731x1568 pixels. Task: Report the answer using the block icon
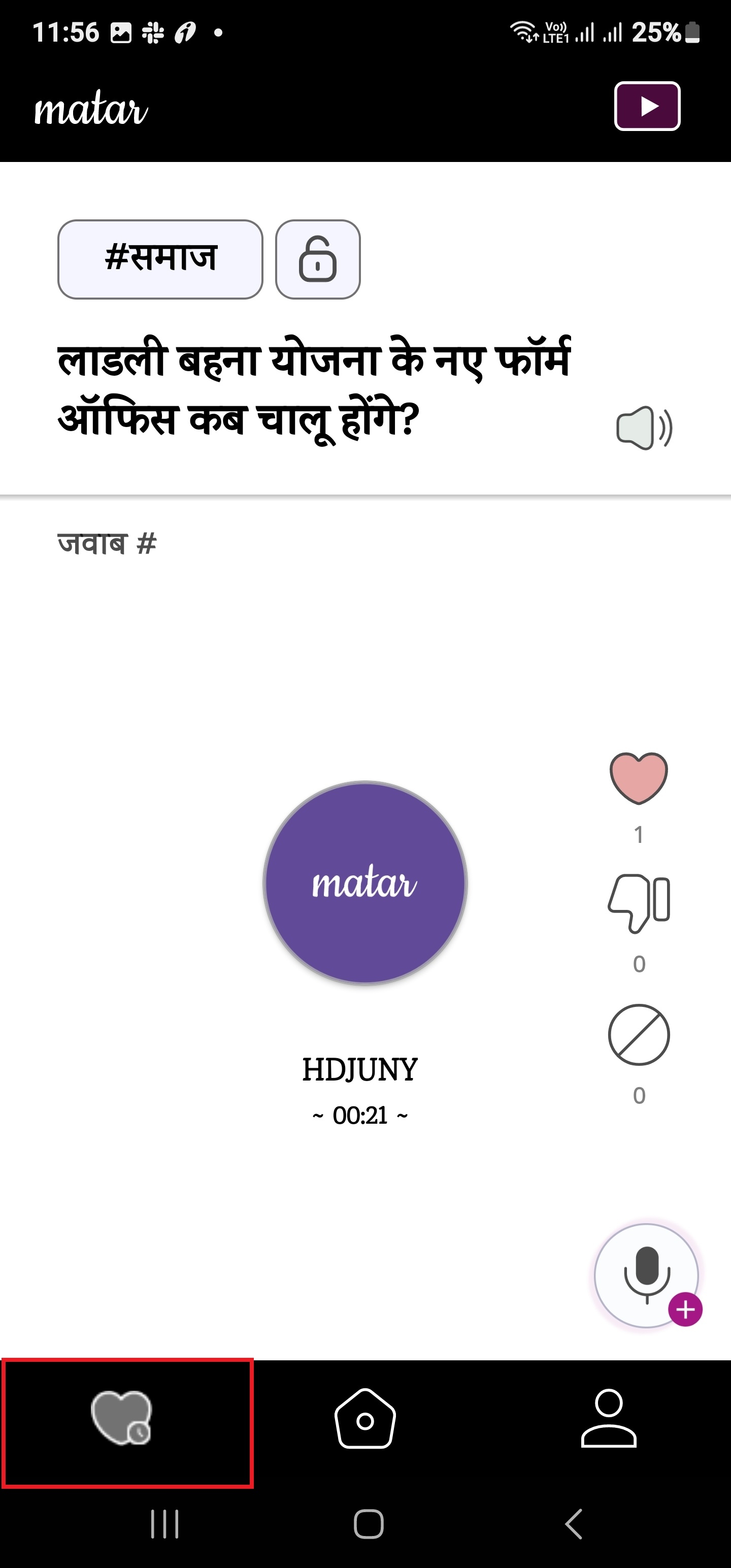[x=639, y=1034]
